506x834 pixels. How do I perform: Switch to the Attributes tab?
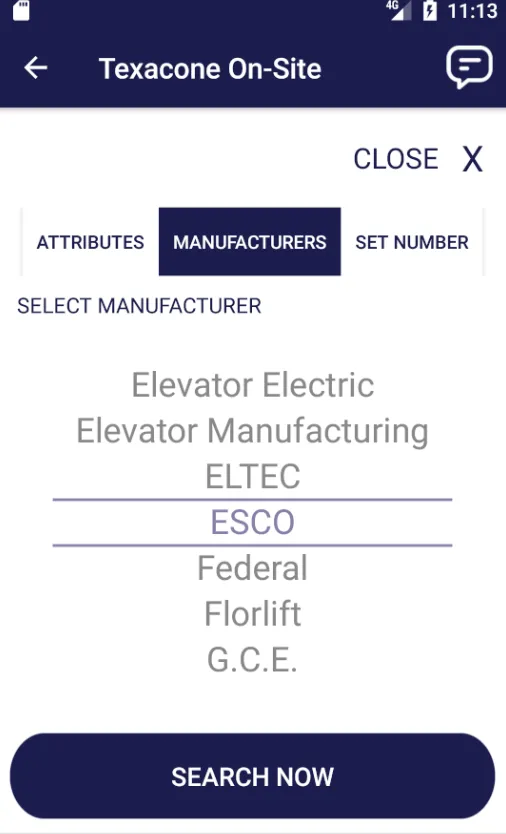pos(90,242)
